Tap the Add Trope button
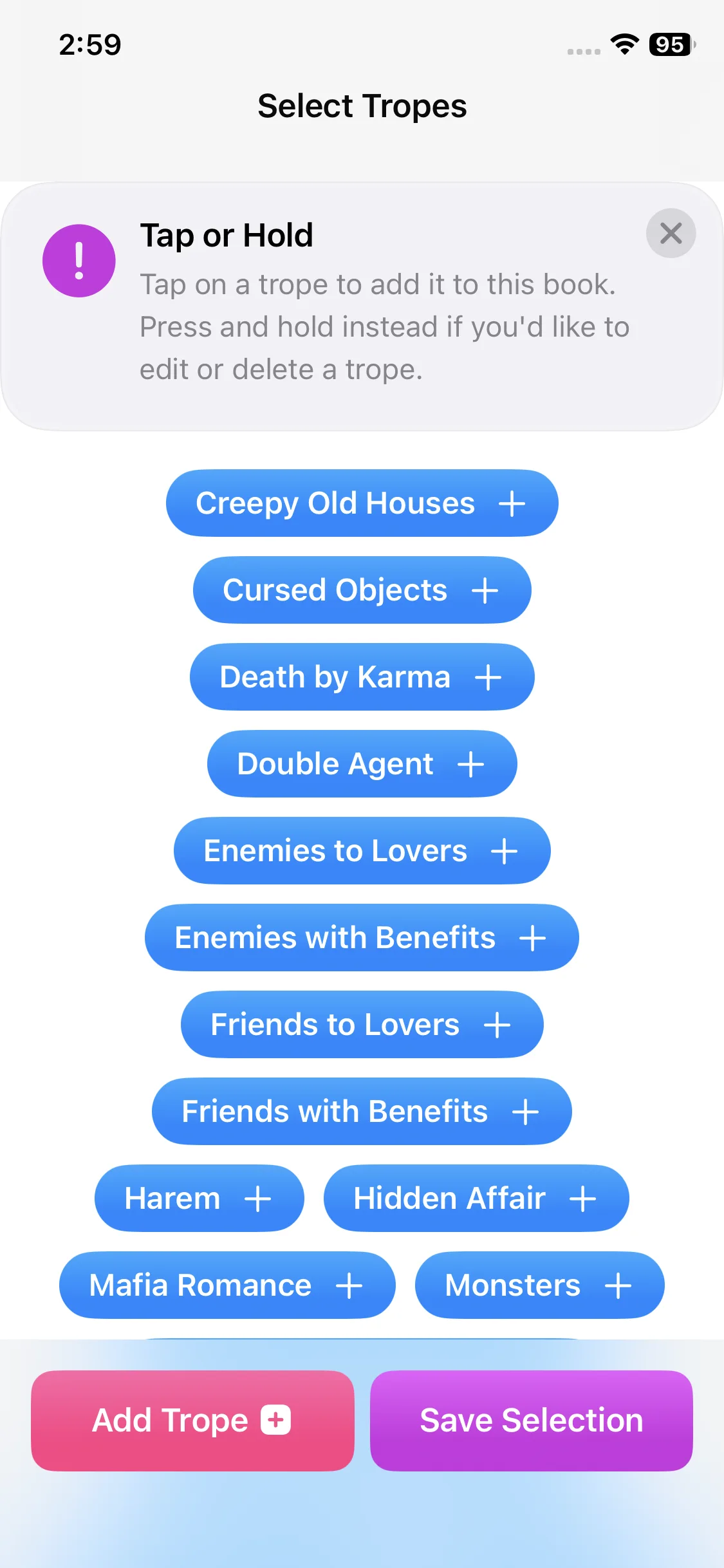This screenshot has width=724, height=1568. (x=192, y=1421)
